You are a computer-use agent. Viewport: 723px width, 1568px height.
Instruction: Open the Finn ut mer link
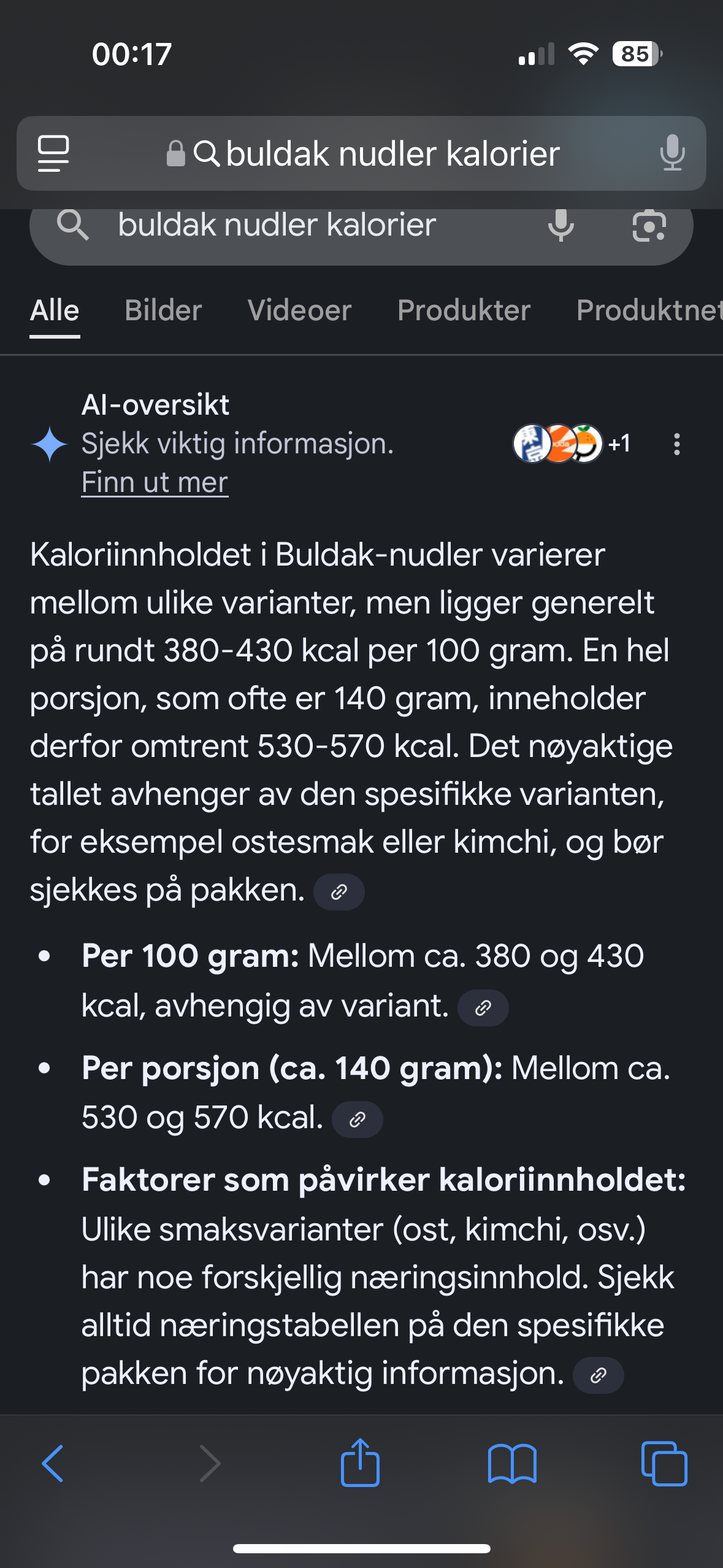tap(155, 482)
